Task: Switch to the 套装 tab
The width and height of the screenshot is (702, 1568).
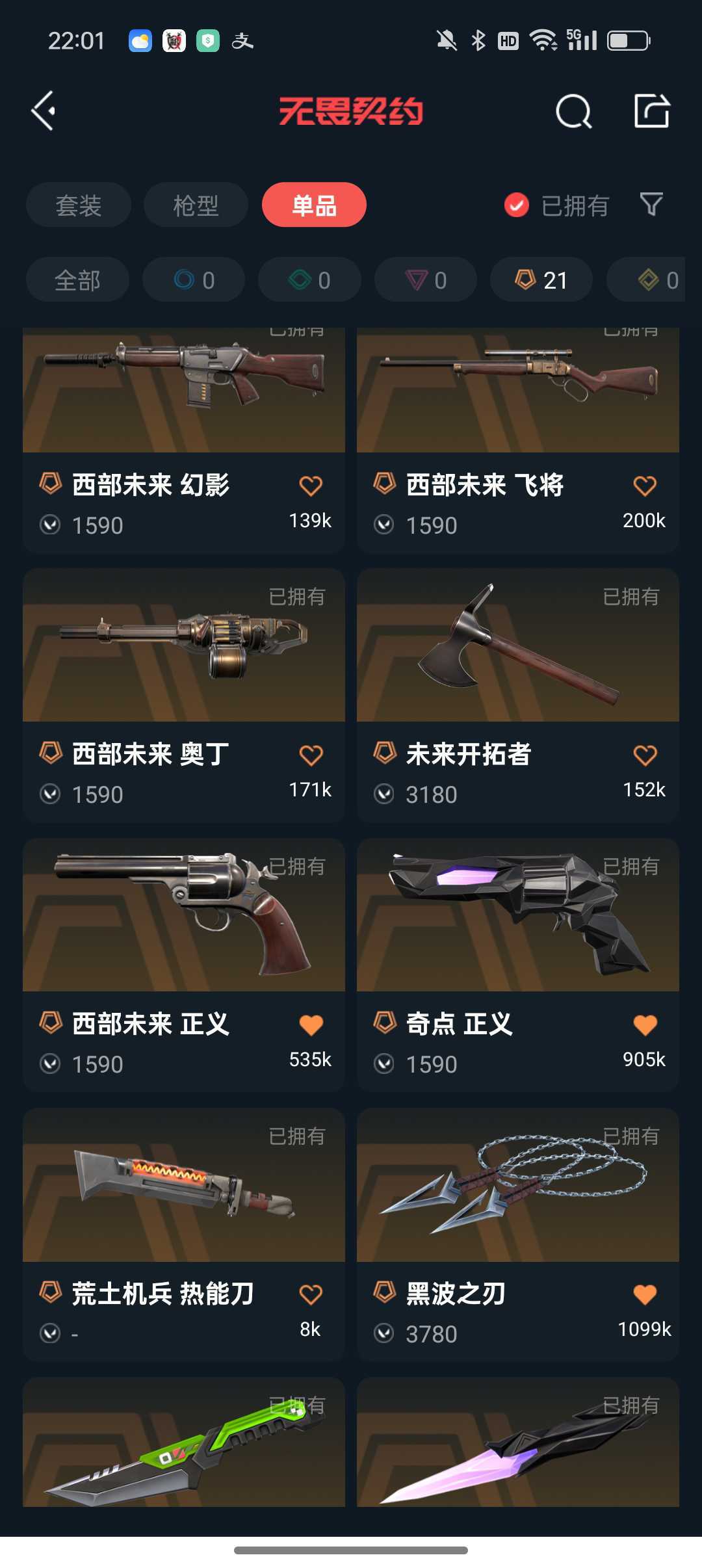Action: [78, 204]
